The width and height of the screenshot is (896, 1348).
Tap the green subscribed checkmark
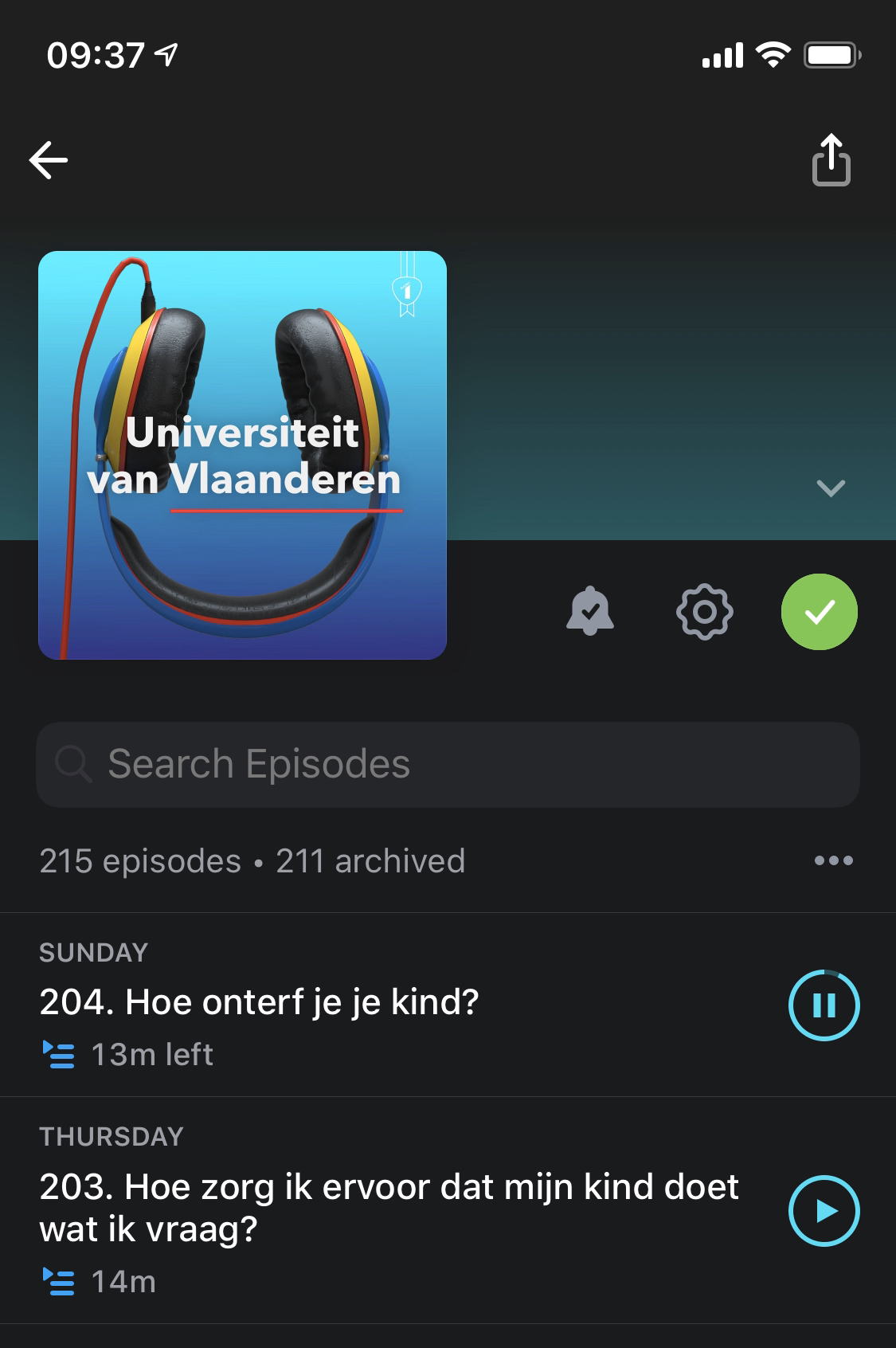point(819,612)
